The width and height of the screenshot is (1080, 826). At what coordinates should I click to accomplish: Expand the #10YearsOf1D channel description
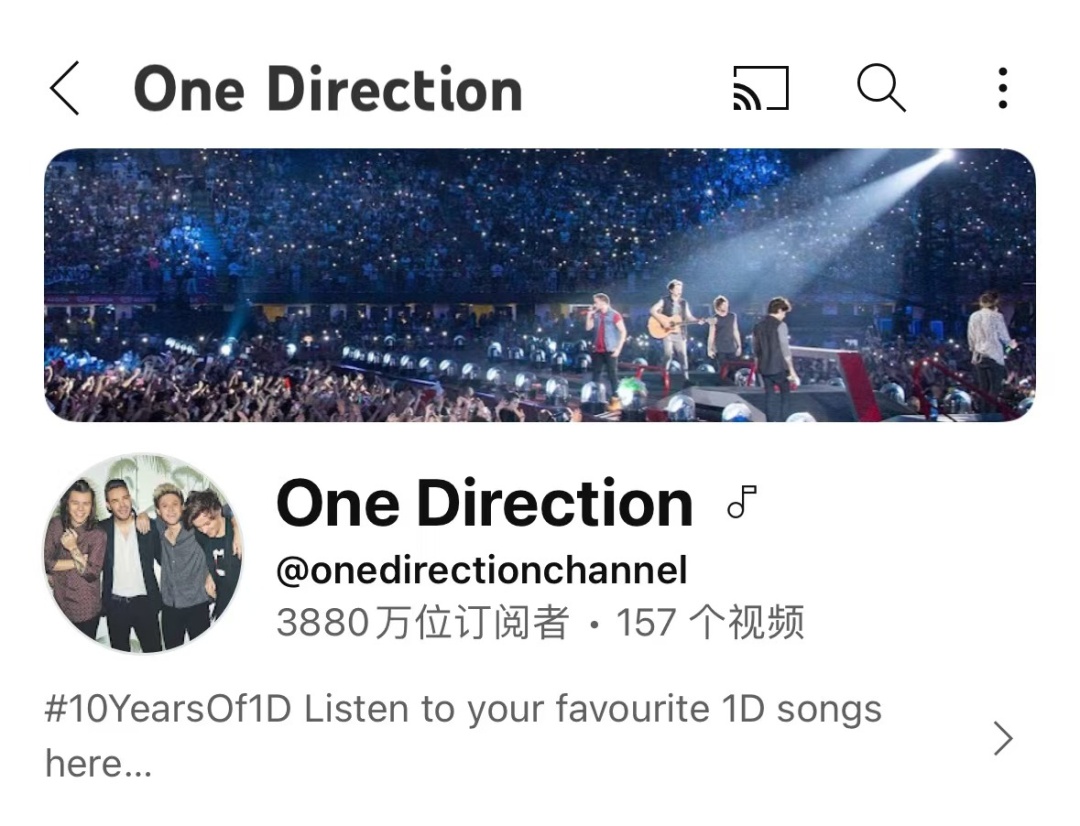click(x=1002, y=738)
